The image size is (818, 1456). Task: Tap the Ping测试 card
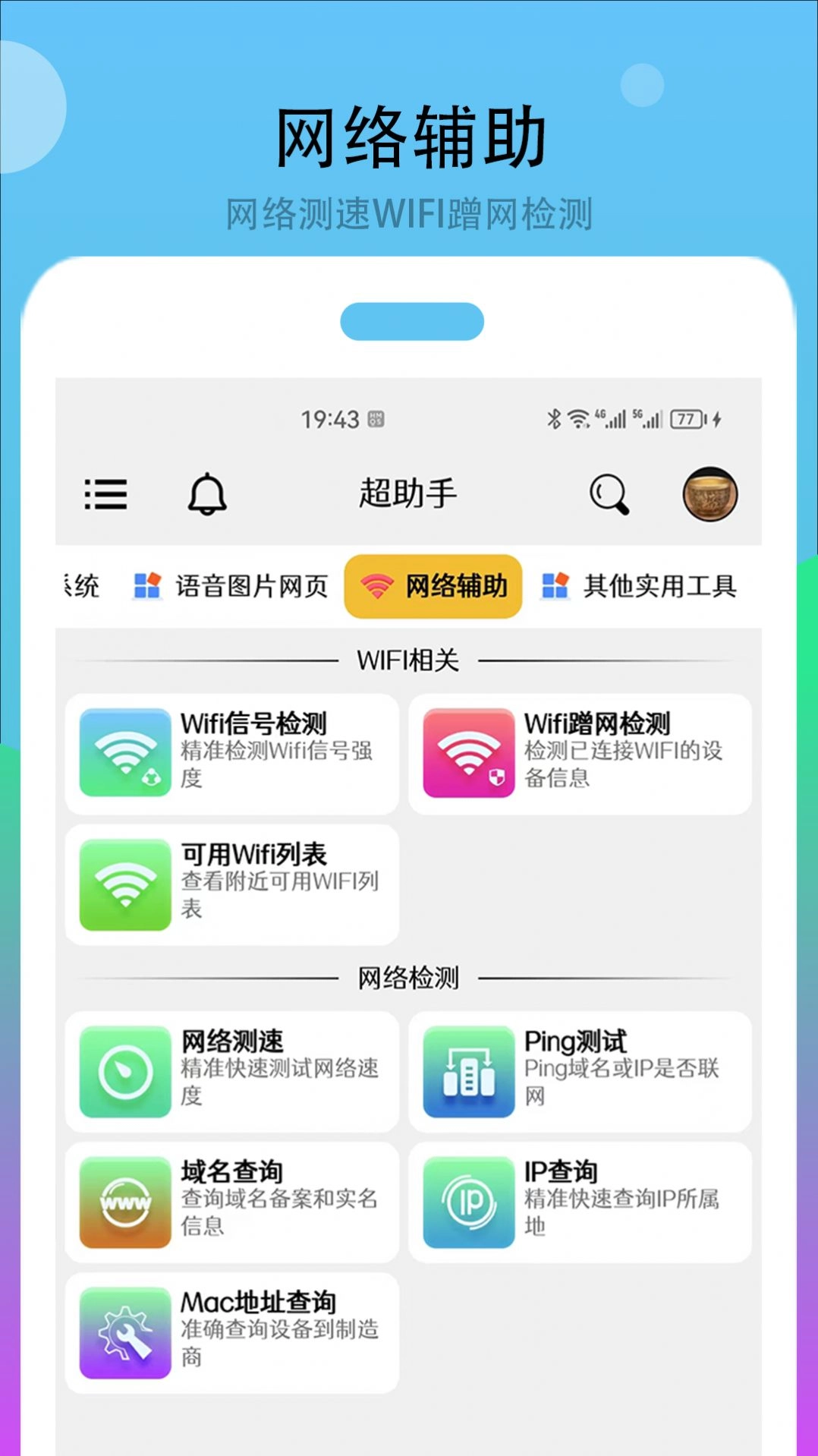pos(580,1070)
